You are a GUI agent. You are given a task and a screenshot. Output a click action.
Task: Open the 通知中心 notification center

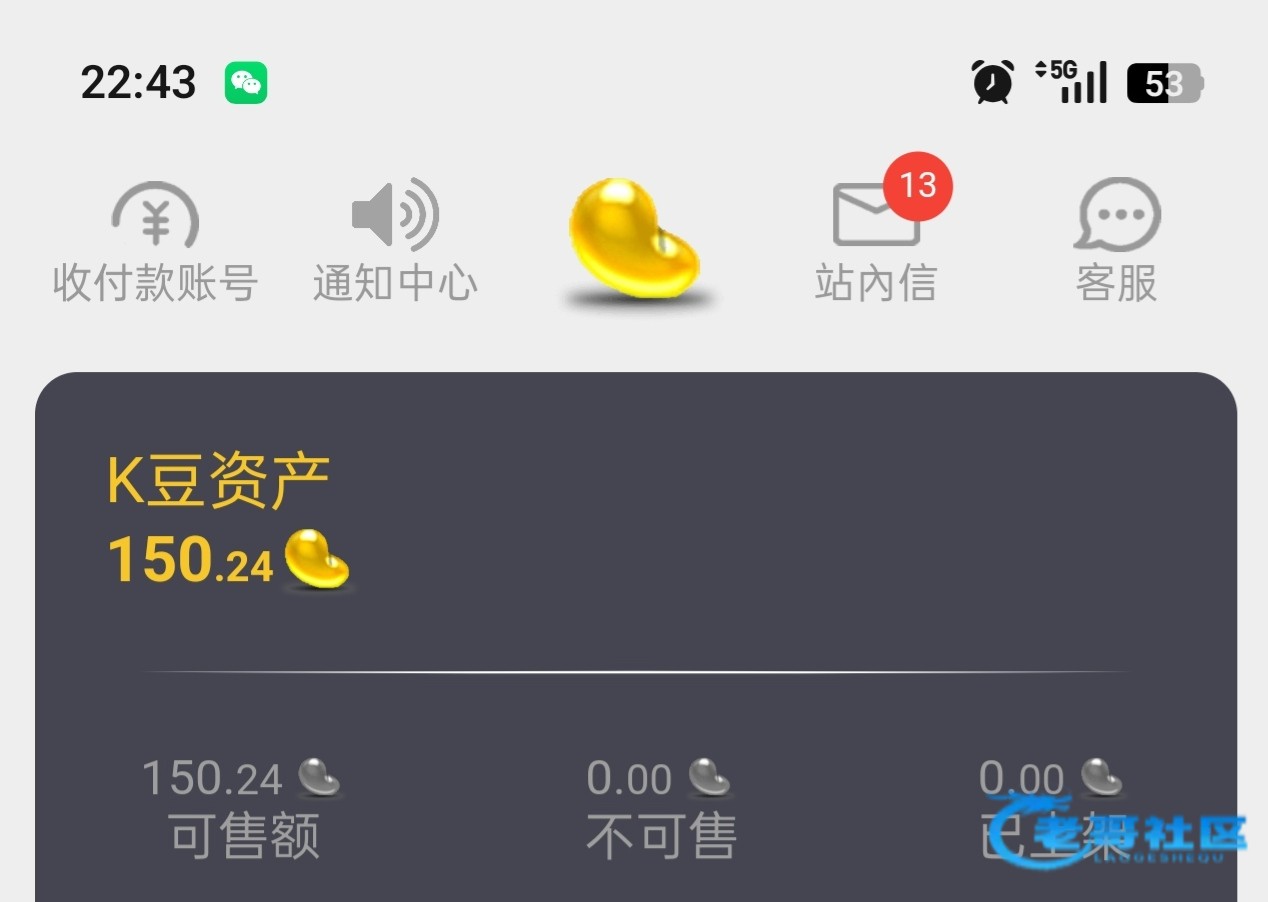click(395, 242)
